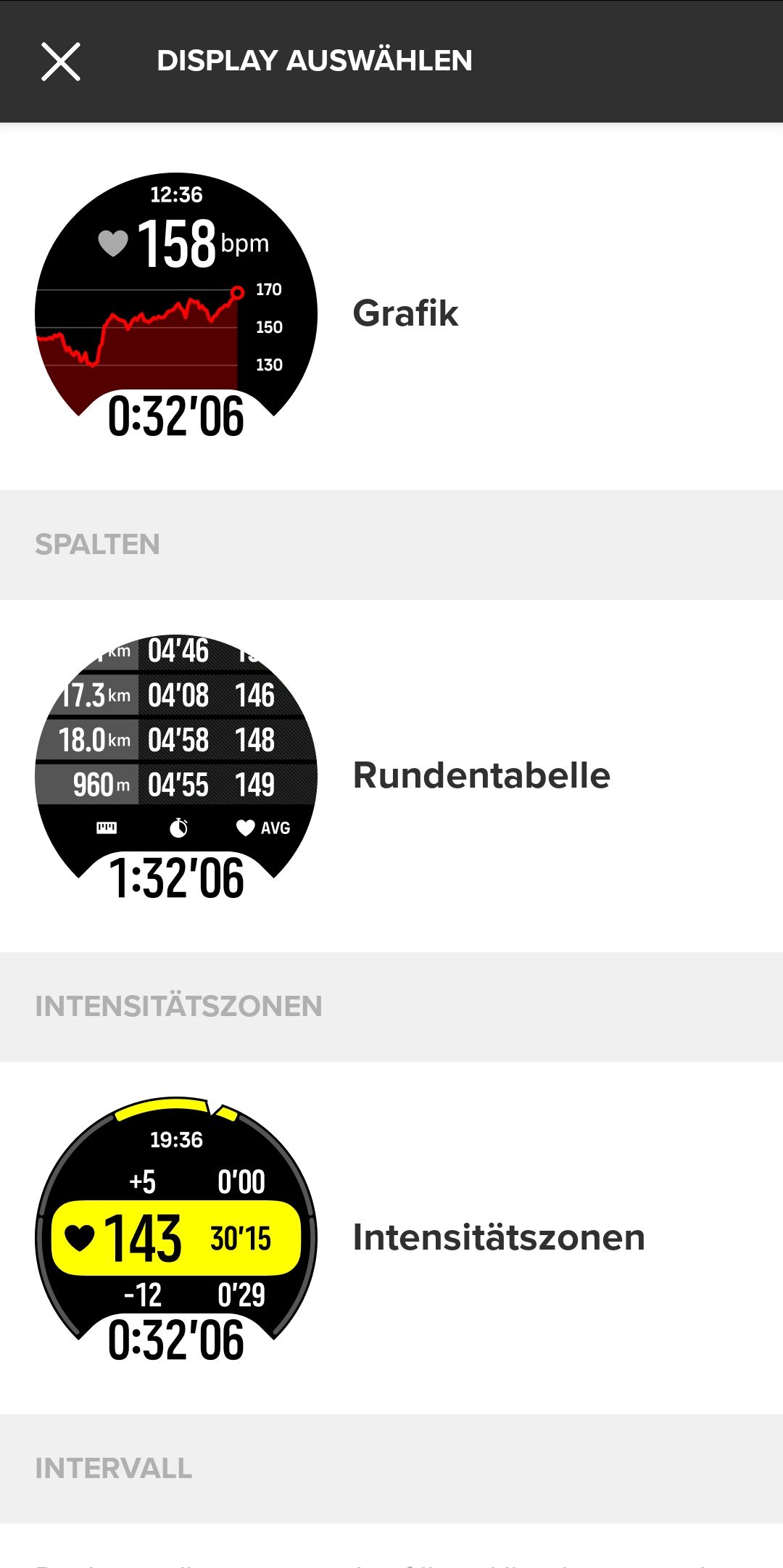
Task: Close the Display auswählen screen
Action: point(61,62)
